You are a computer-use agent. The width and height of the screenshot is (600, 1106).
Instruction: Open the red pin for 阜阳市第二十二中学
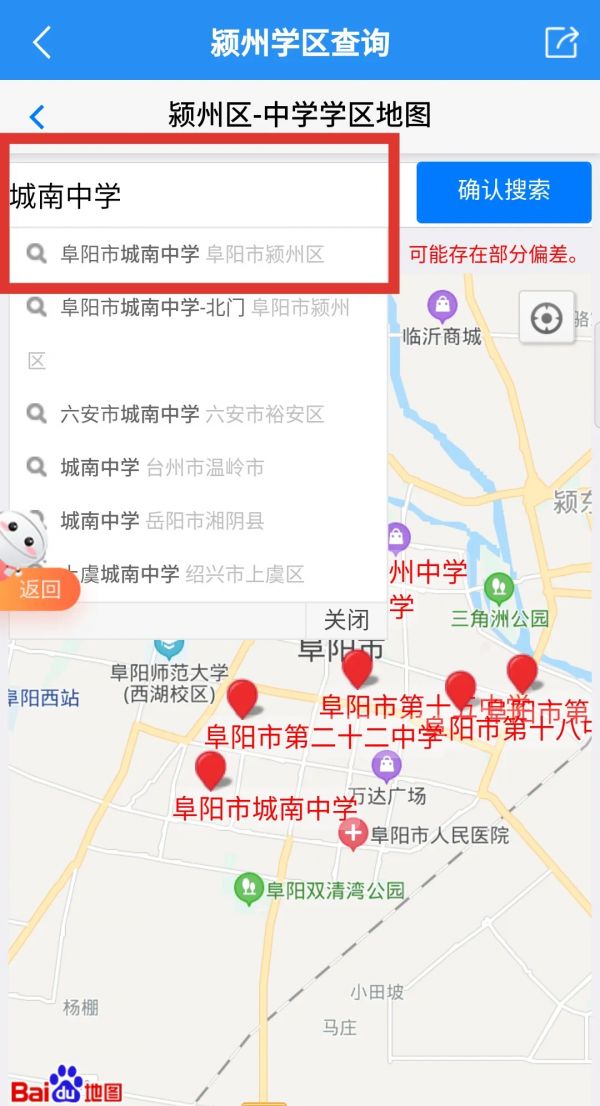click(x=242, y=700)
